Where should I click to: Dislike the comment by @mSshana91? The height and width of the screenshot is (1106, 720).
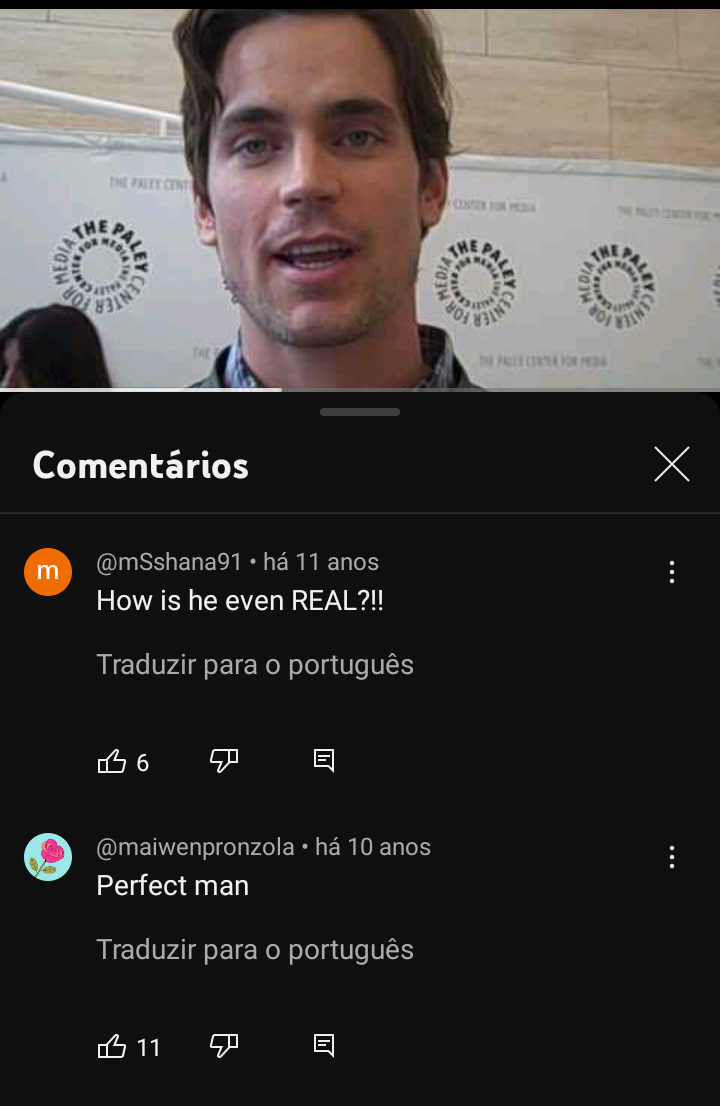[224, 762]
